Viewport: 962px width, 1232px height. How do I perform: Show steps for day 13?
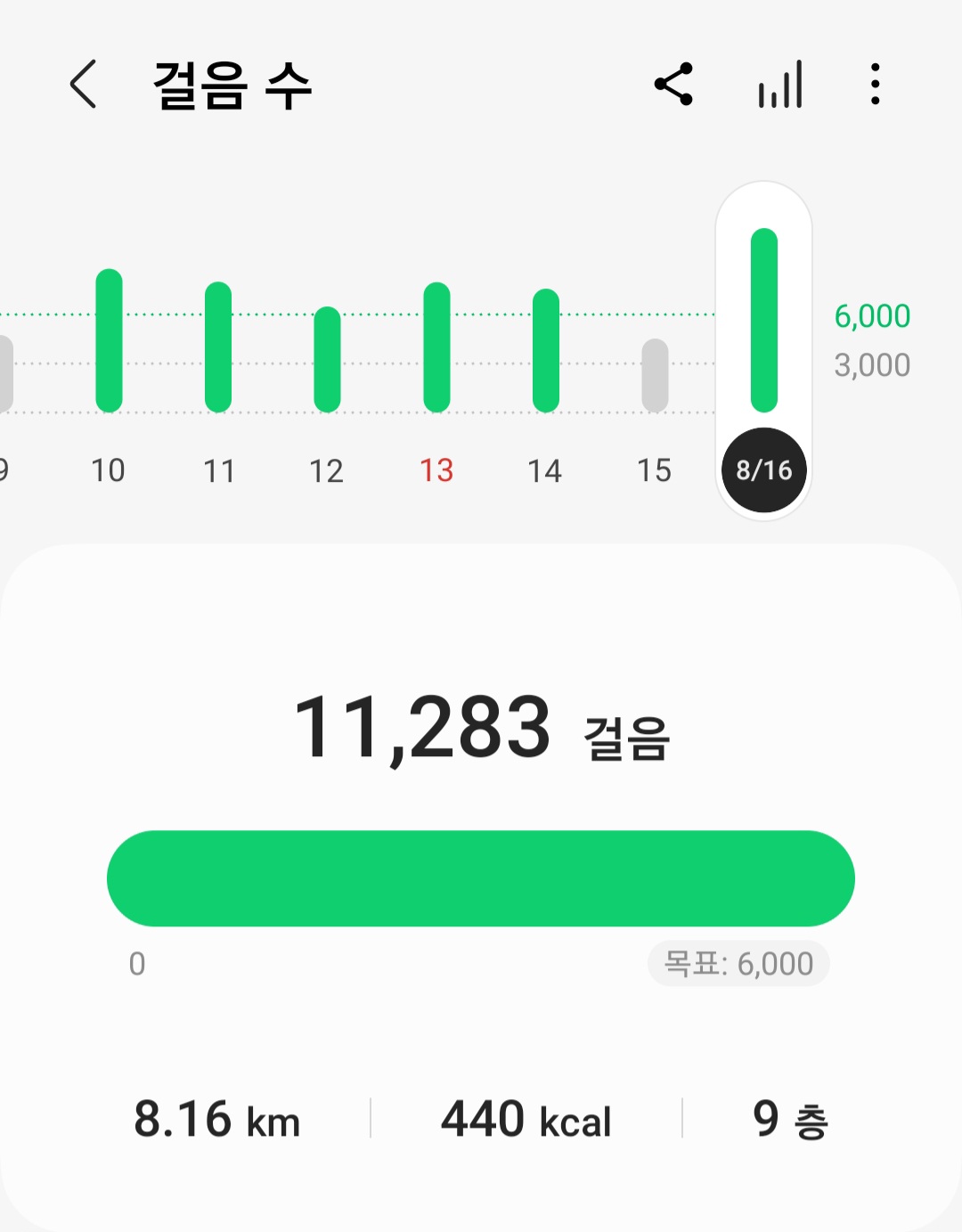coord(436,347)
